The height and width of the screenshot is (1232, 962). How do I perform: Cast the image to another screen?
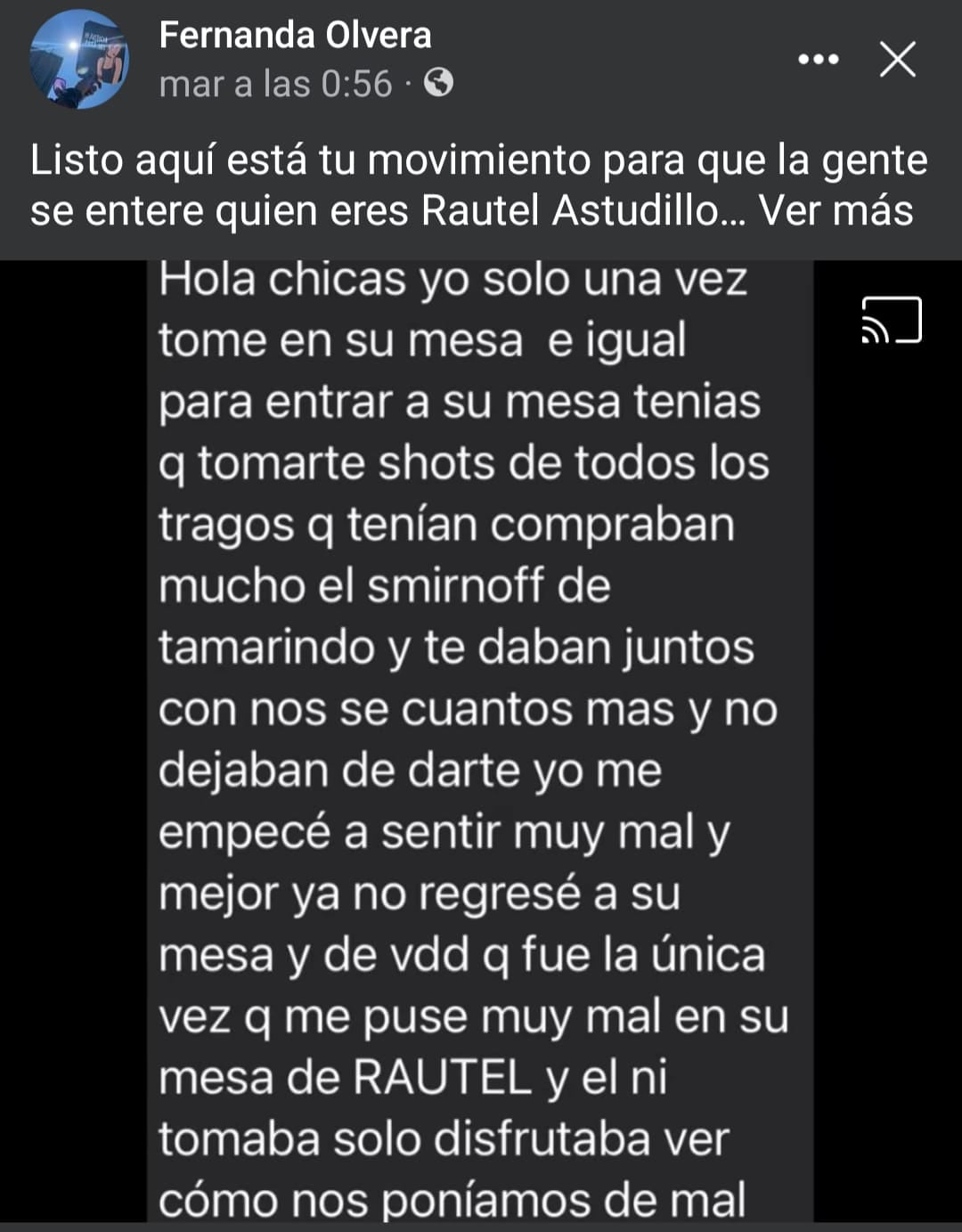[x=891, y=321]
